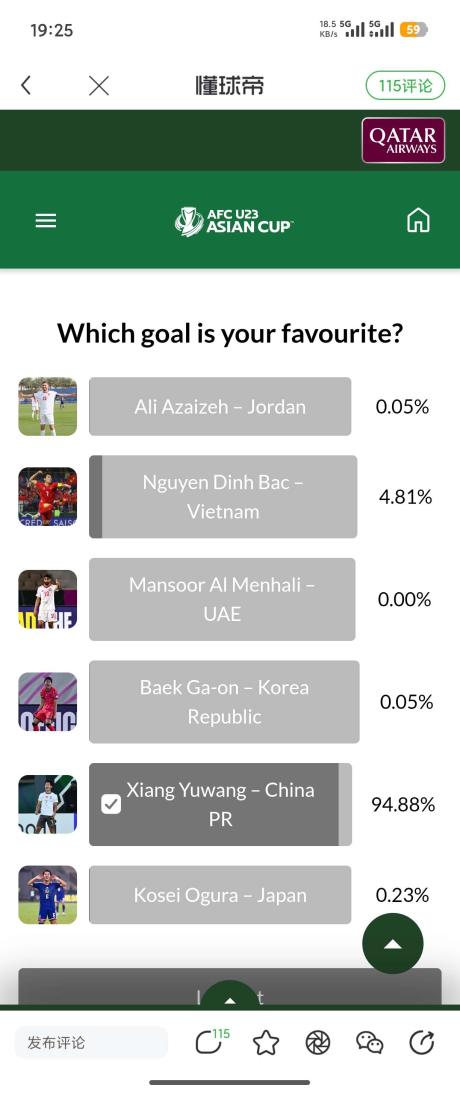Vote for Kosei Ogura – Japan

coord(220,895)
